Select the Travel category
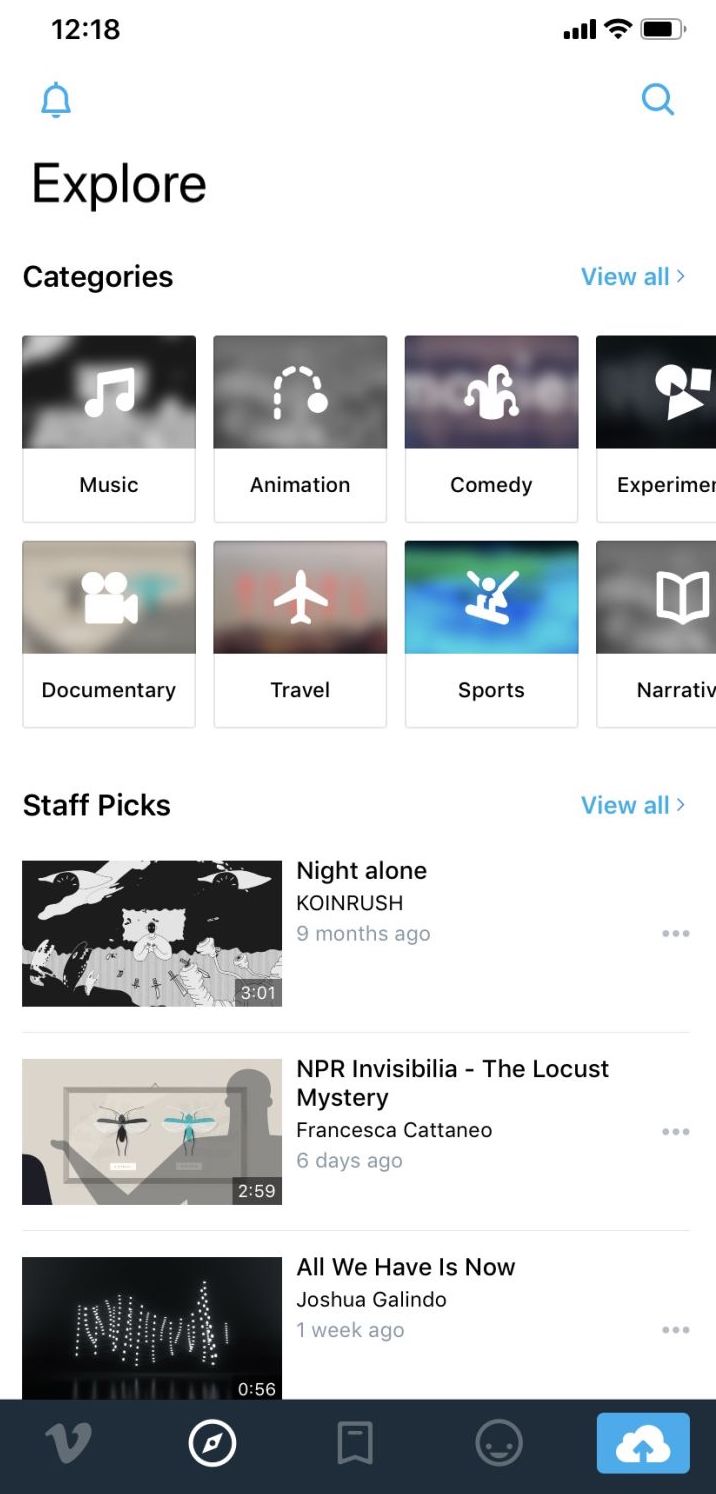 (x=300, y=634)
